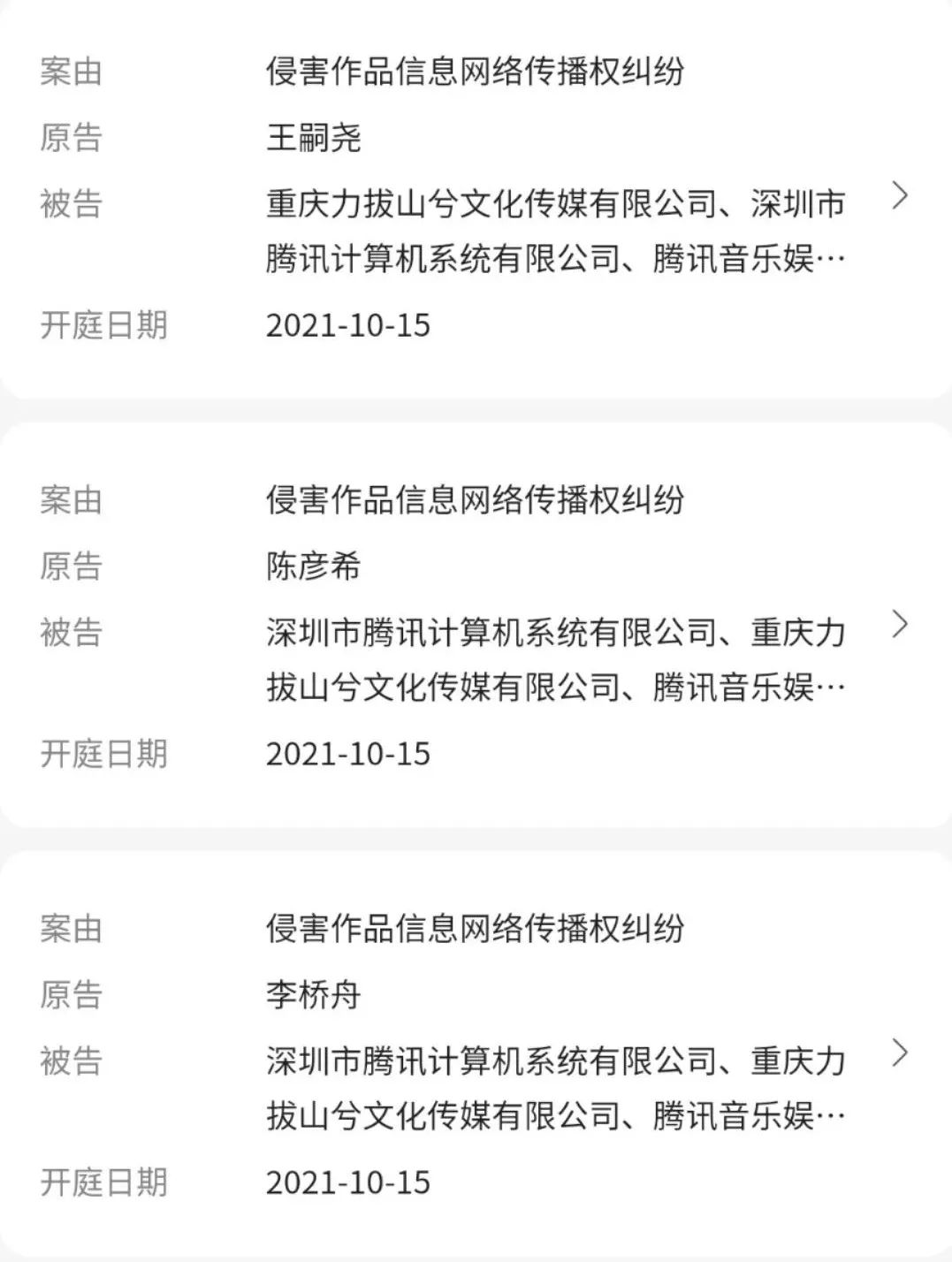Select the 案由 label in the second card
The width and height of the screenshot is (952, 1262).
tap(72, 500)
